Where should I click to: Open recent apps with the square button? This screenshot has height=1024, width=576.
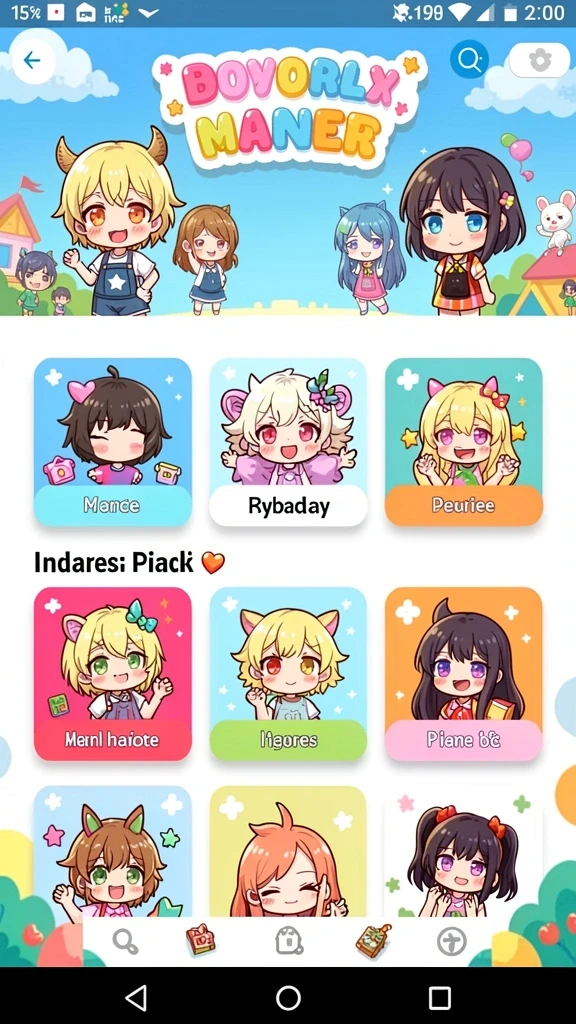coord(440,998)
